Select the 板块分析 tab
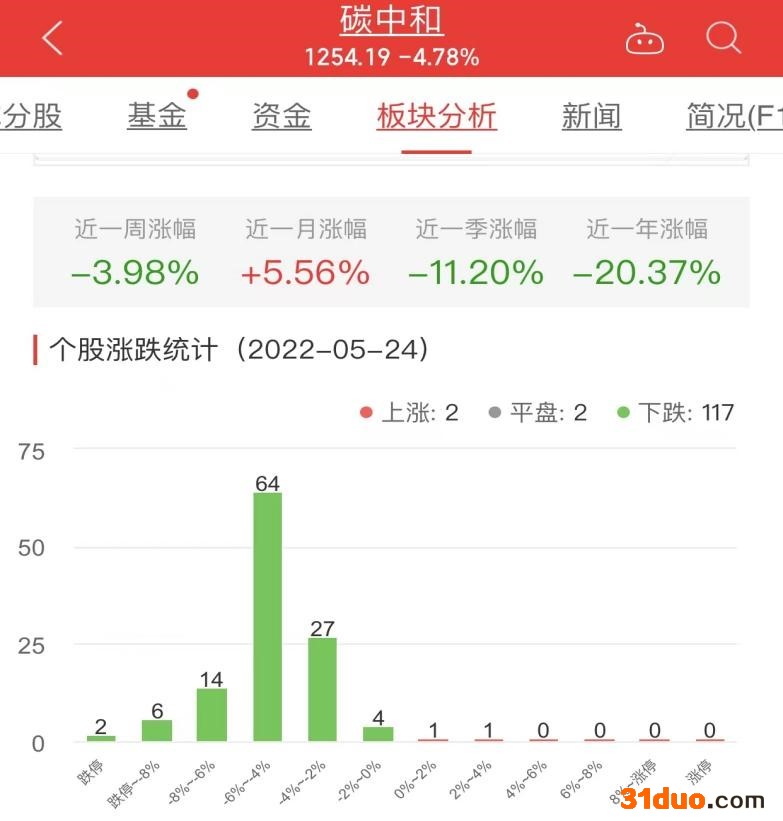This screenshot has width=783, height=821. point(436,116)
